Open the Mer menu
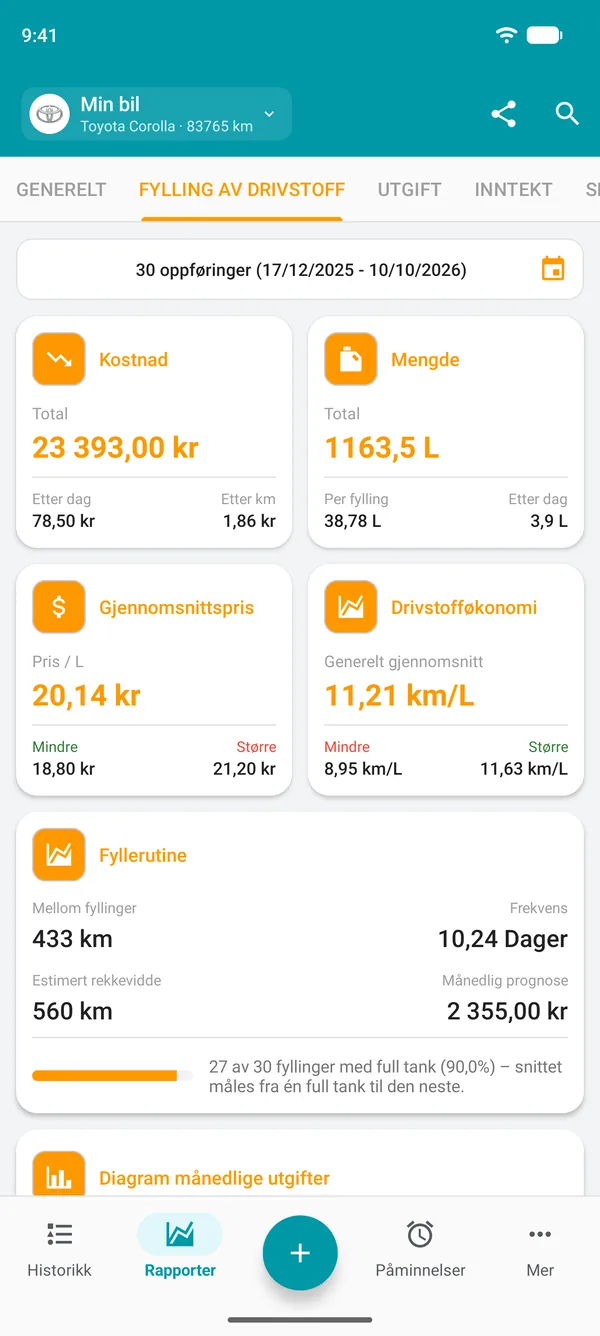 (540, 1249)
